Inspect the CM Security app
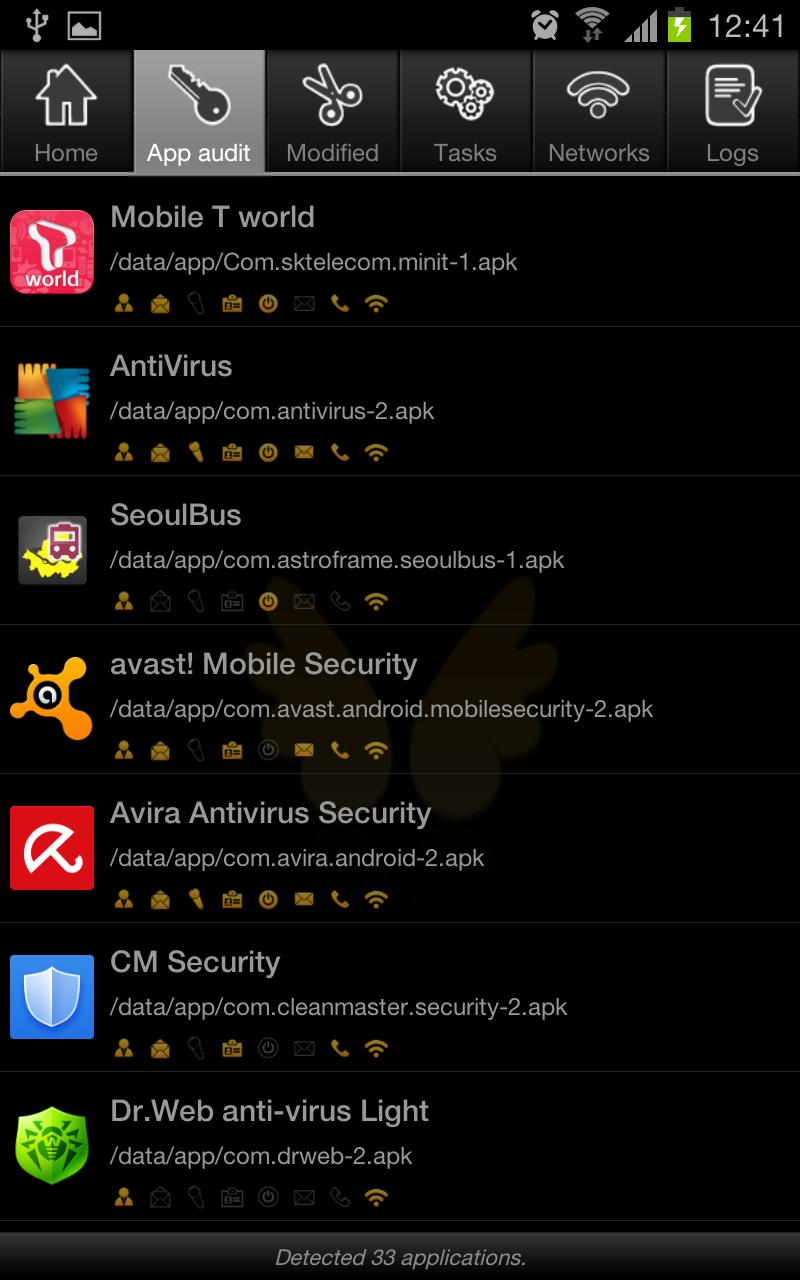This screenshot has height=1280, width=800. (400, 997)
